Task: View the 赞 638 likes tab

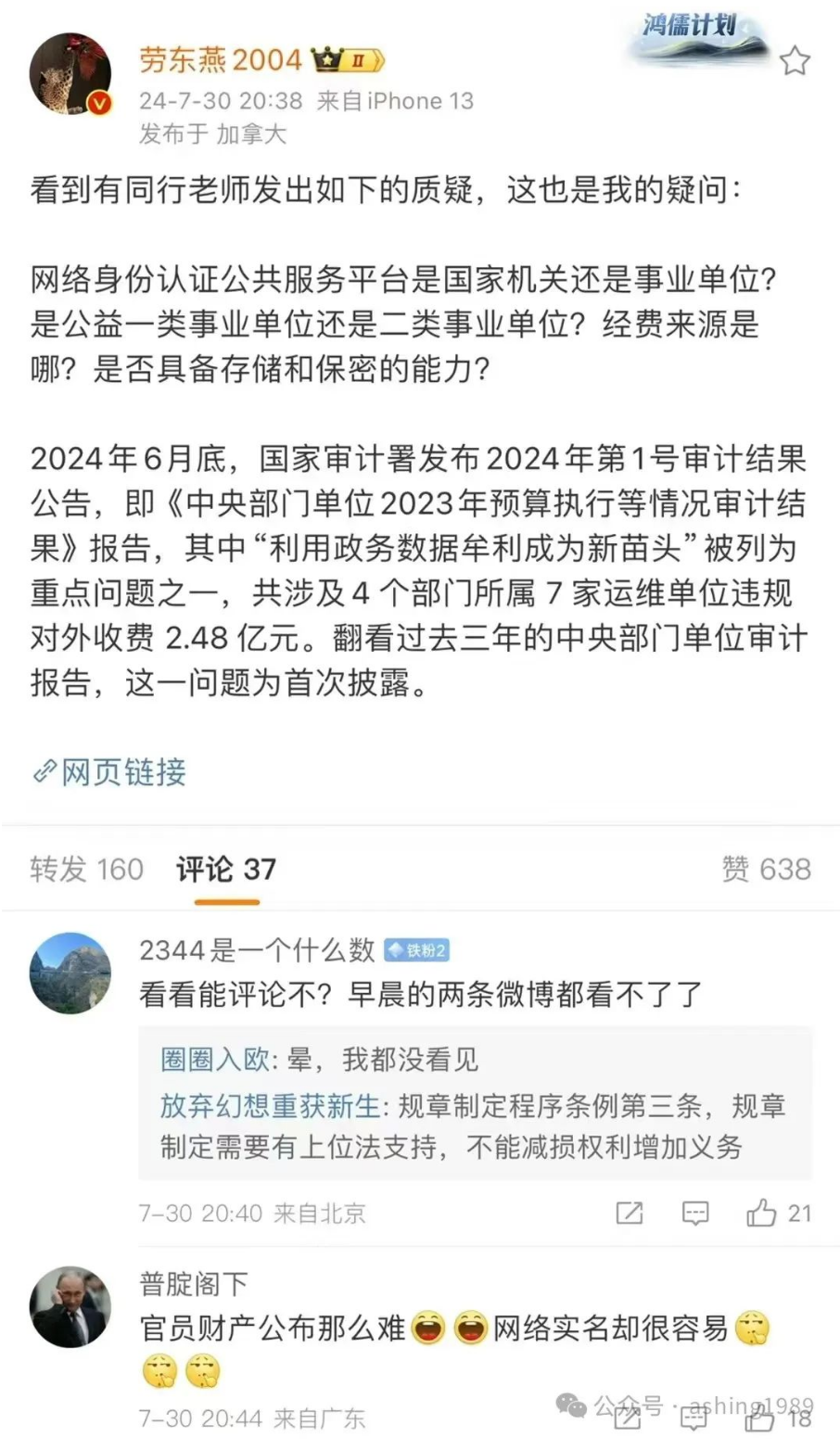Action: pos(766,870)
